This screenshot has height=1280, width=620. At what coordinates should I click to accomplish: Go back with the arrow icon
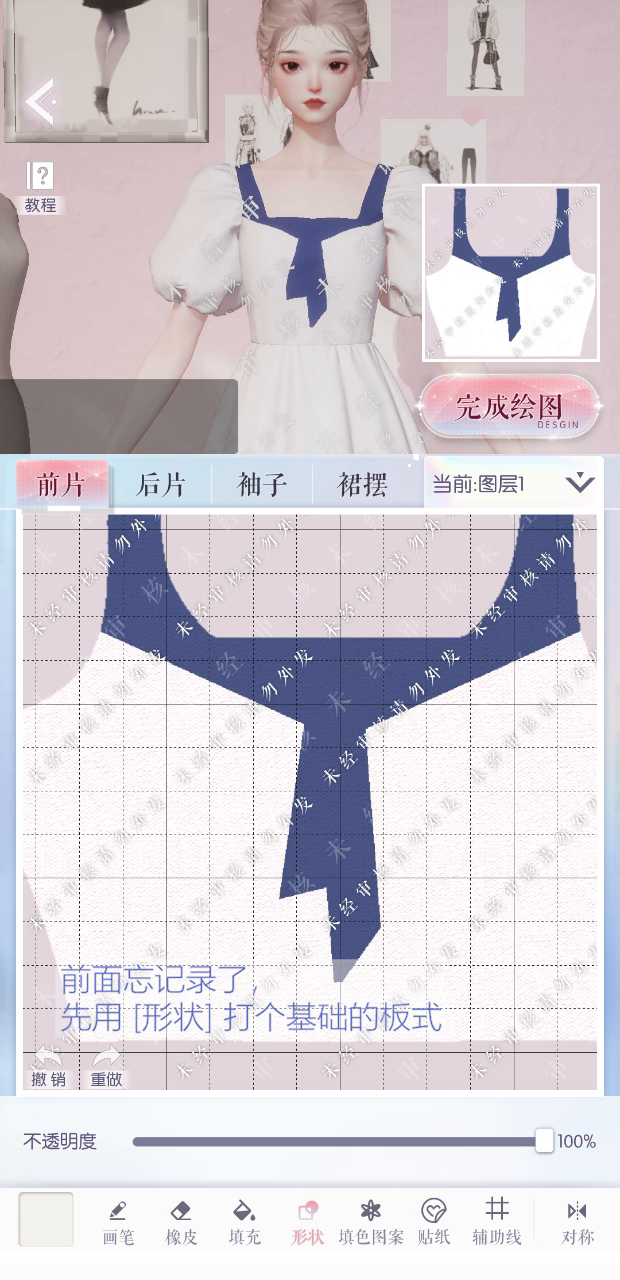[40, 101]
